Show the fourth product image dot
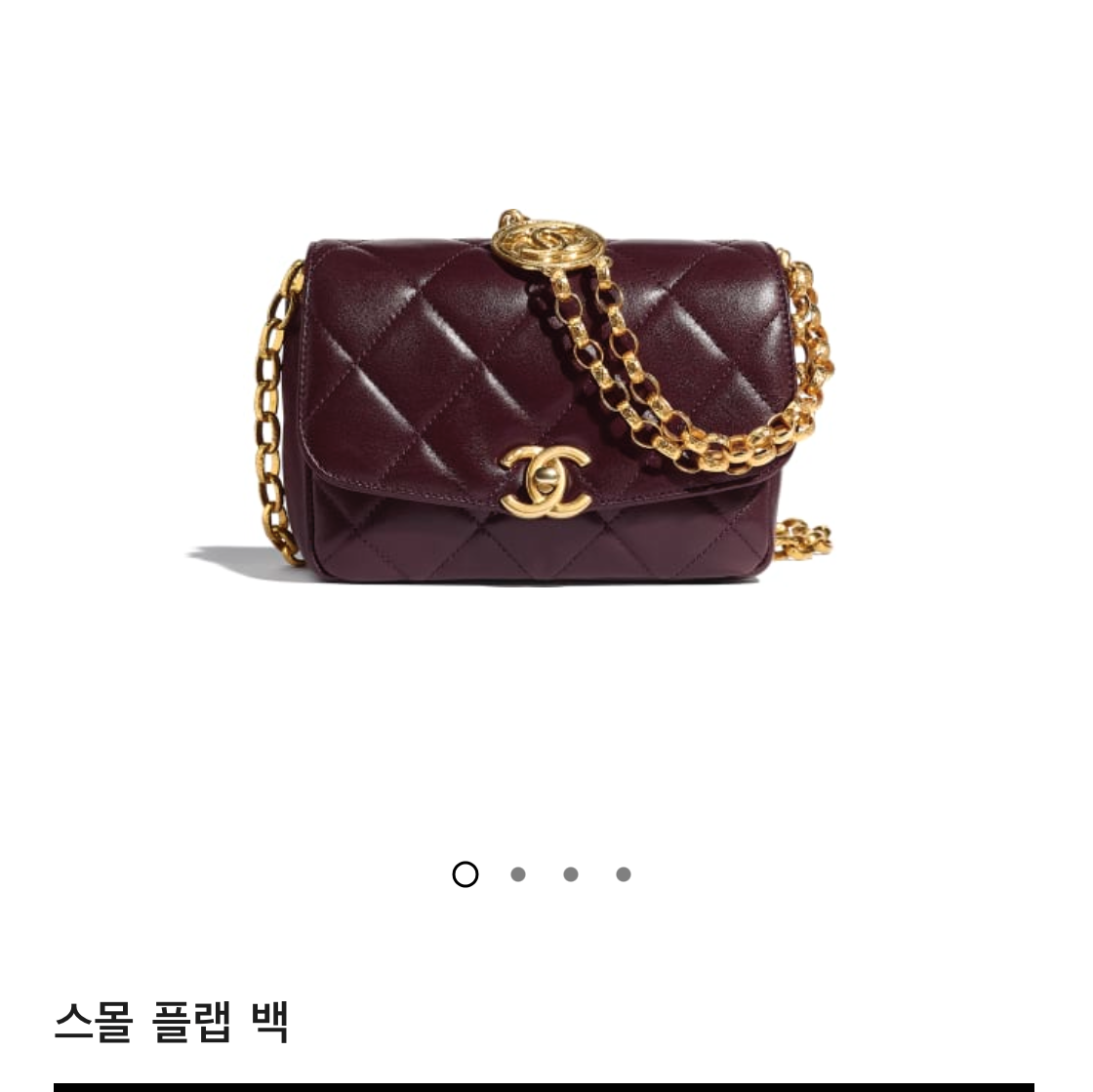Viewport: 1093px width, 1092px height. pos(624,874)
